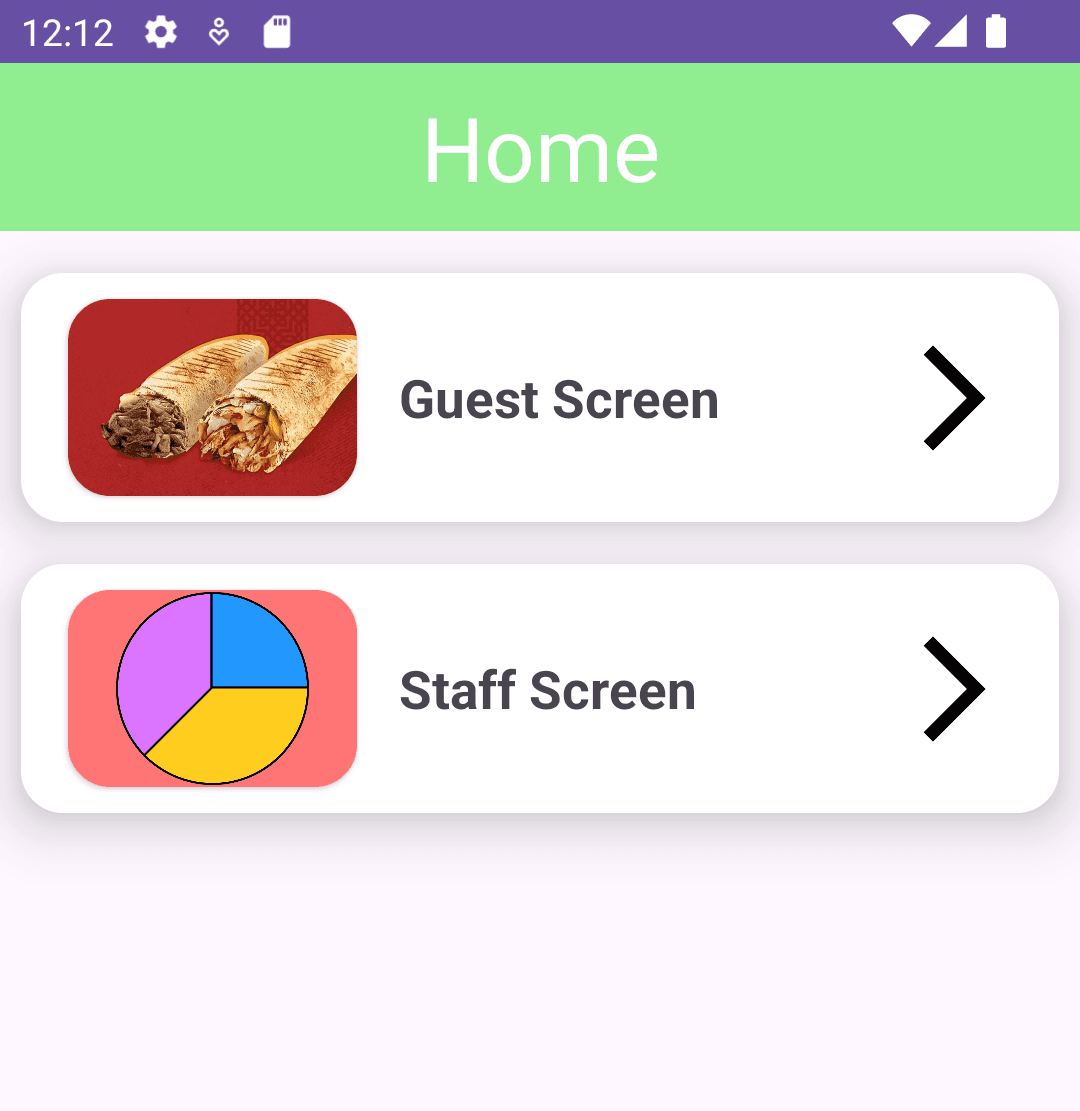Tap the Guest Screen text label

point(558,400)
